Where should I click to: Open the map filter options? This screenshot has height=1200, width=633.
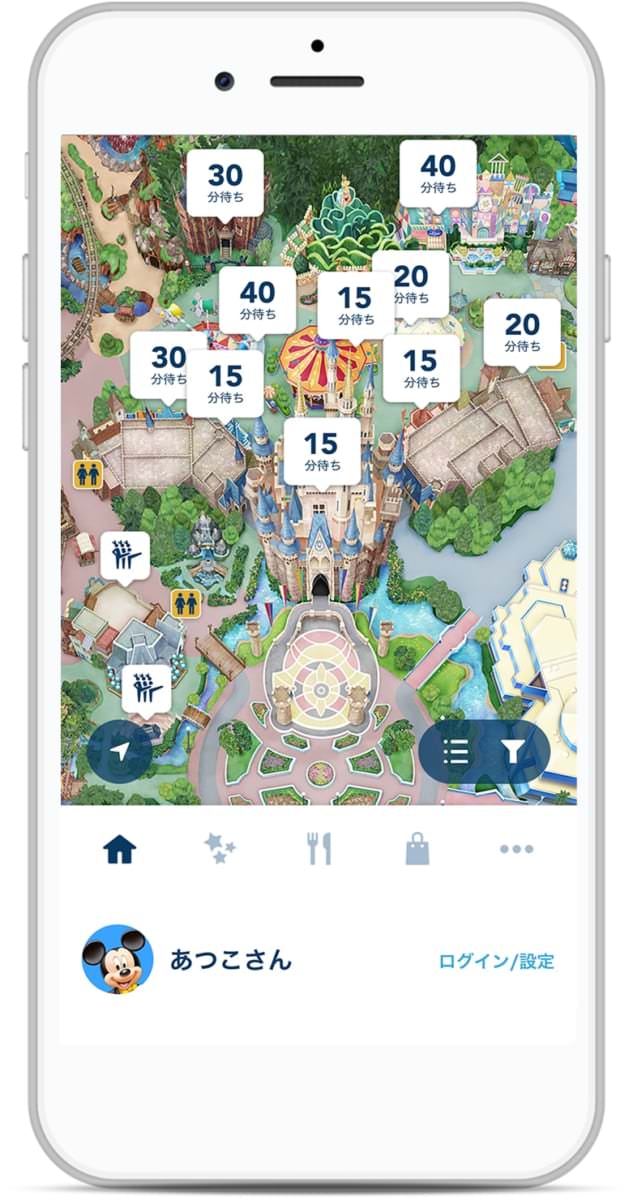(513, 752)
